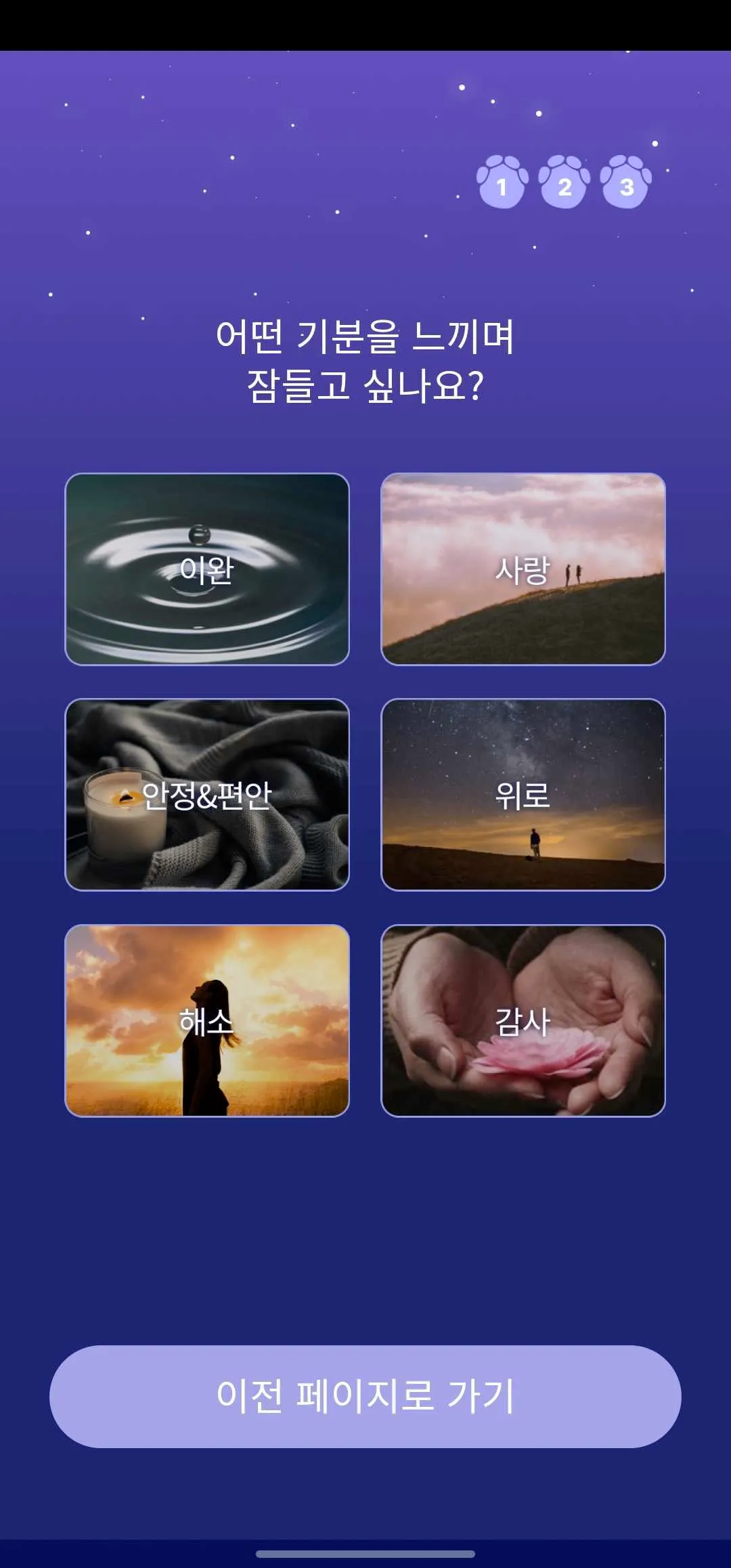This screenshot has width=731, height=1568.
Task: Pick the 감사 mood card
Action: pos(523,1021)
